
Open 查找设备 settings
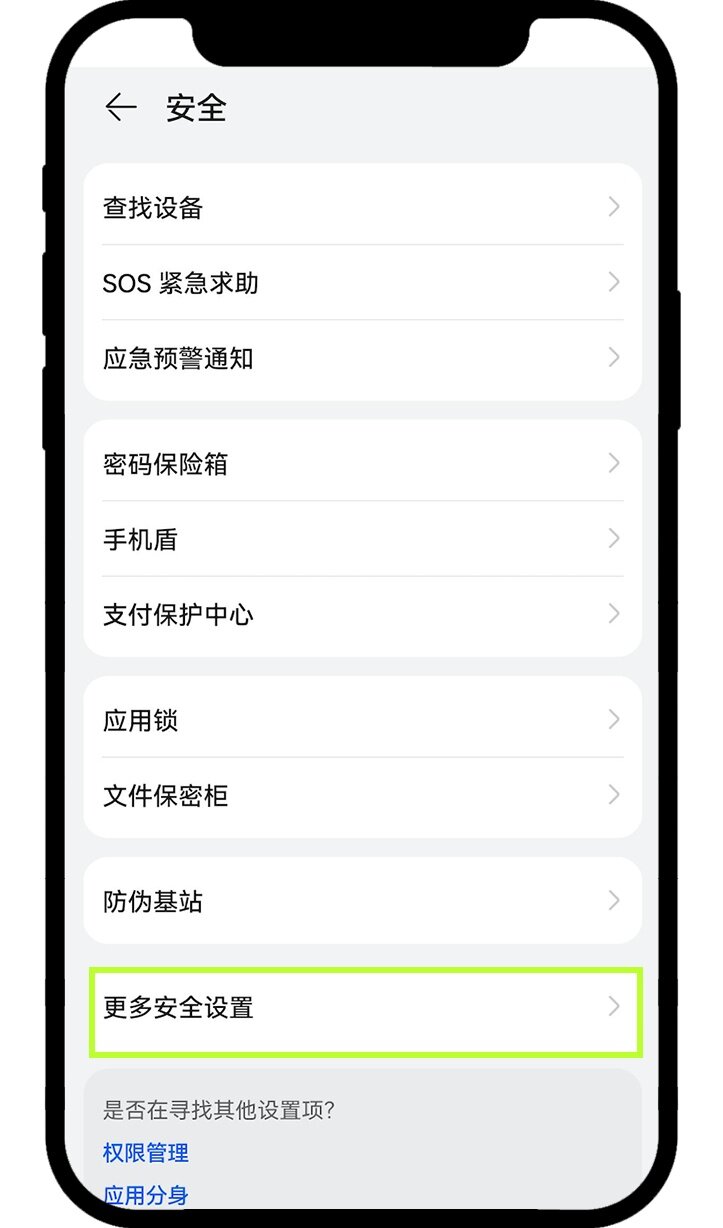(362, 207)
